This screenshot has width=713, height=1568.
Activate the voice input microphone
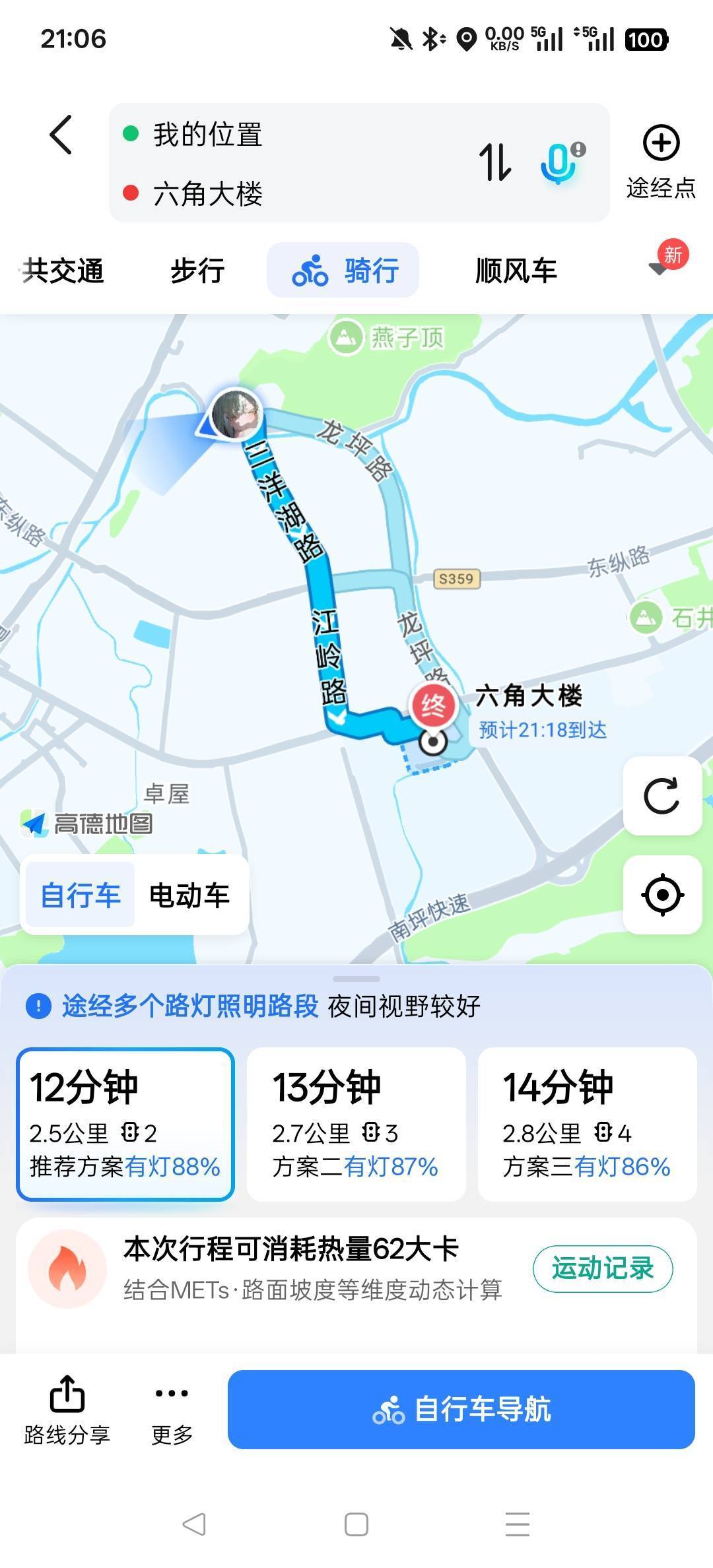tap(559, 163)
